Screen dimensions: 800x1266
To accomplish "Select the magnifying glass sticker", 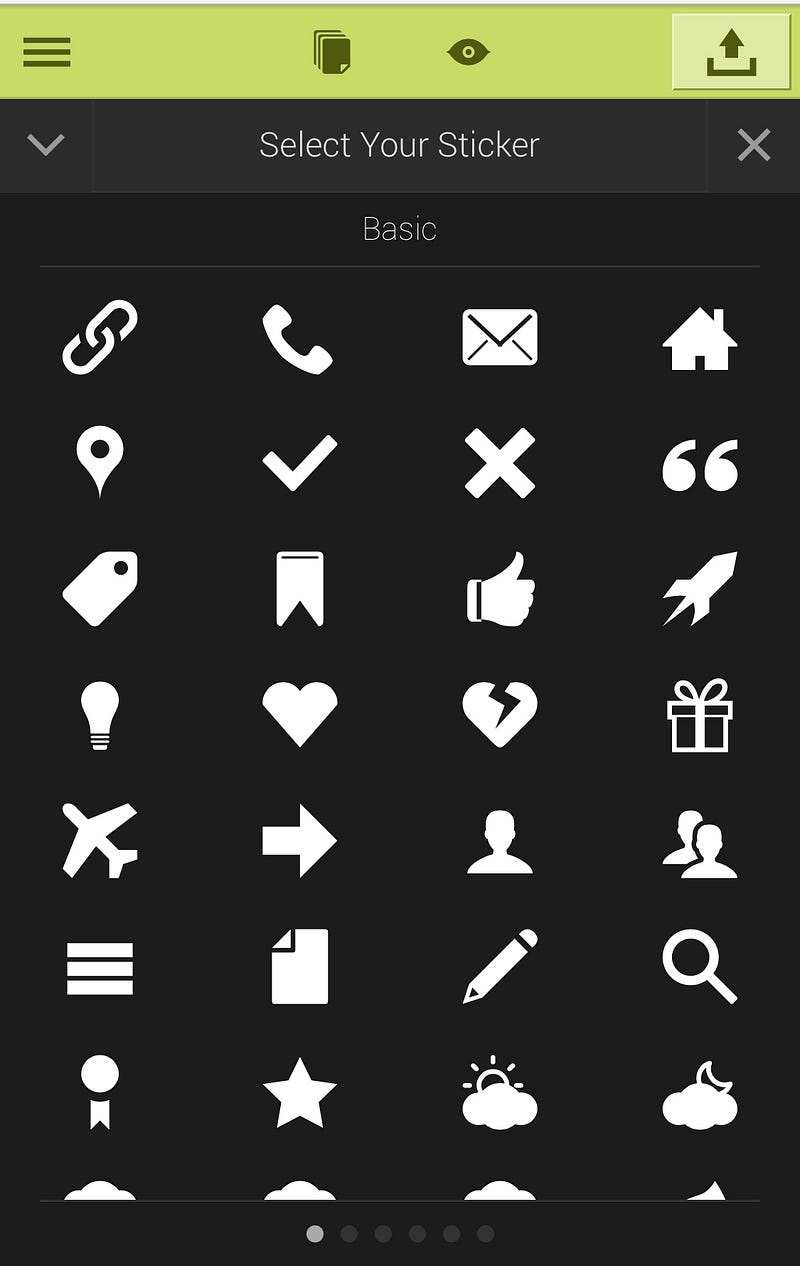I will (x=700, y=966).
